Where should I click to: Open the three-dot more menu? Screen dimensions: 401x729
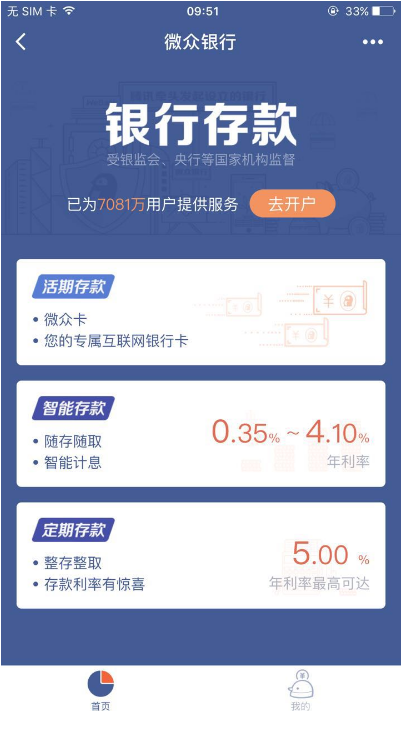coord(373,42)
